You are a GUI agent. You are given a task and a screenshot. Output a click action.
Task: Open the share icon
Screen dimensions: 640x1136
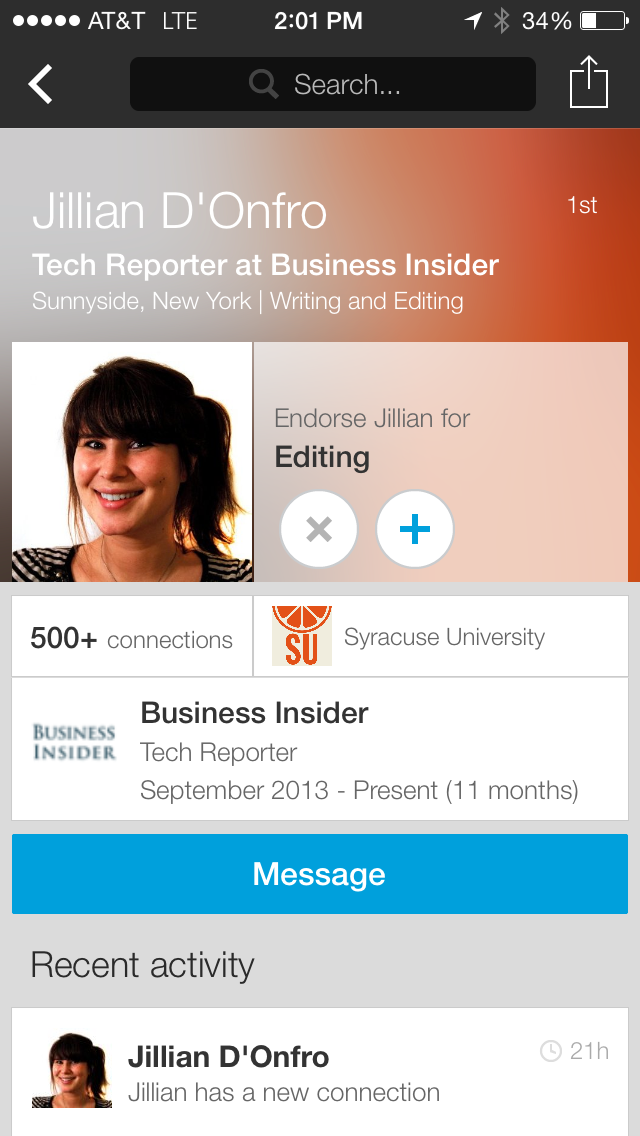588,83
